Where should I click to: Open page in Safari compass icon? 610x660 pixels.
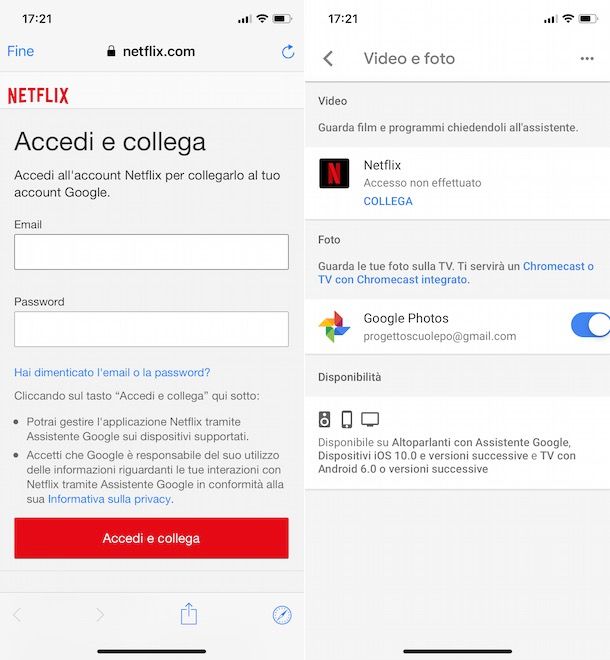(282, 615)
